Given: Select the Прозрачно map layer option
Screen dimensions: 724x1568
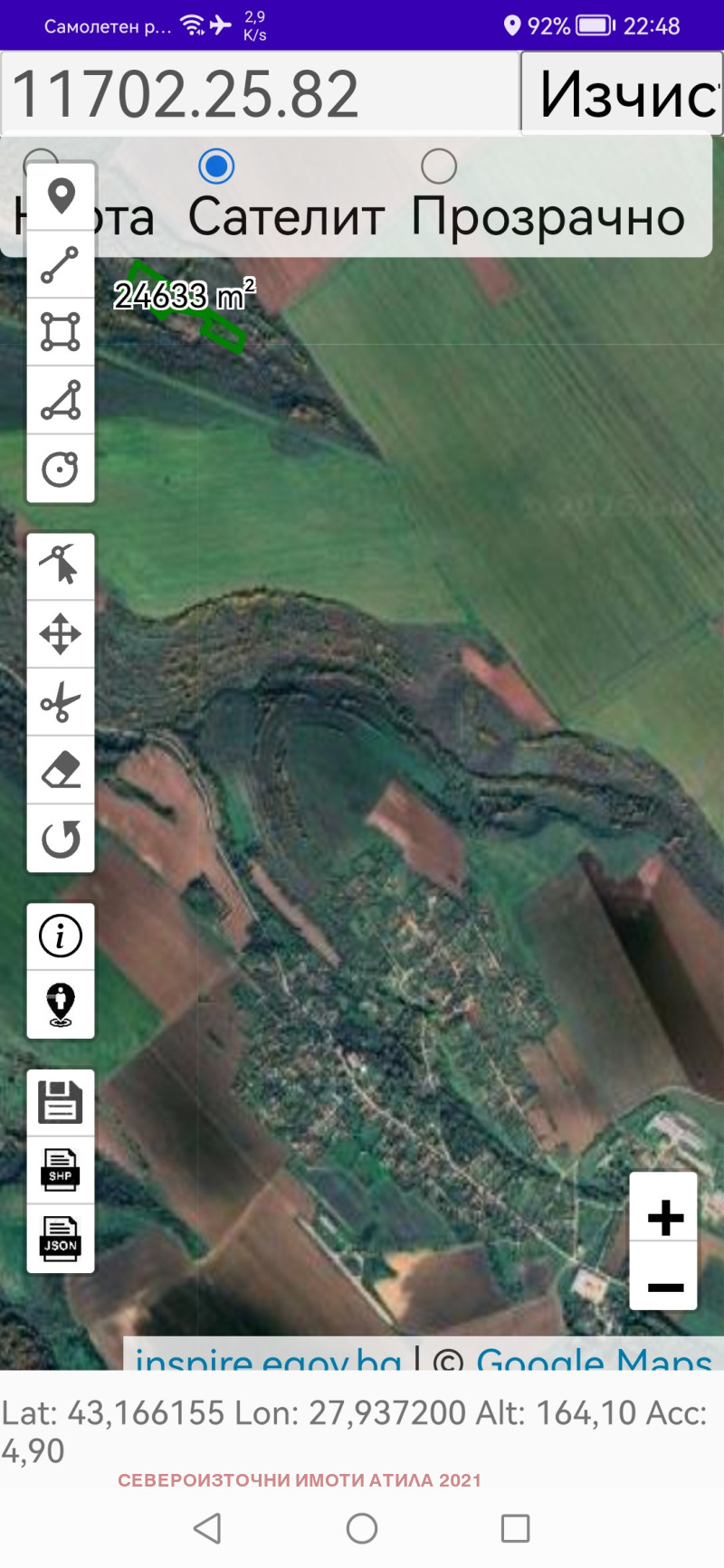Looking at the screenshot, I should point(439,166).
